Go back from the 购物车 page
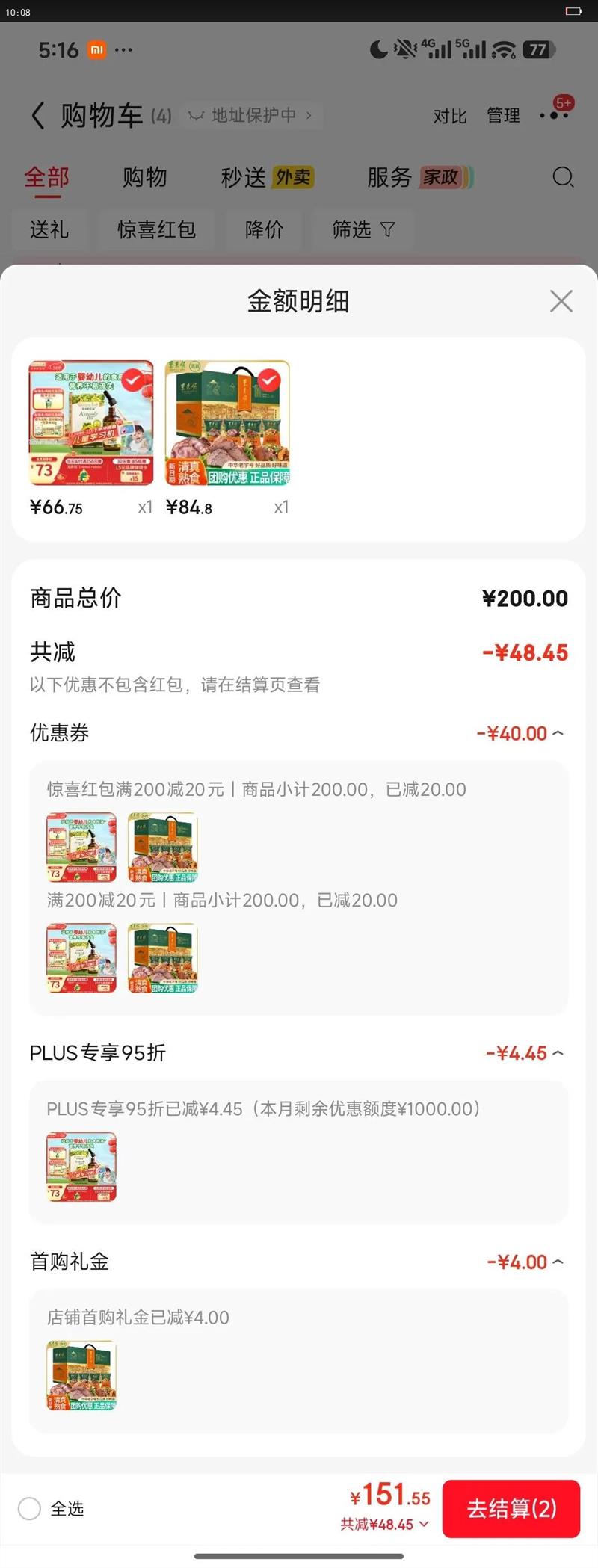598x1568 pixels. (x=38, y=116)
